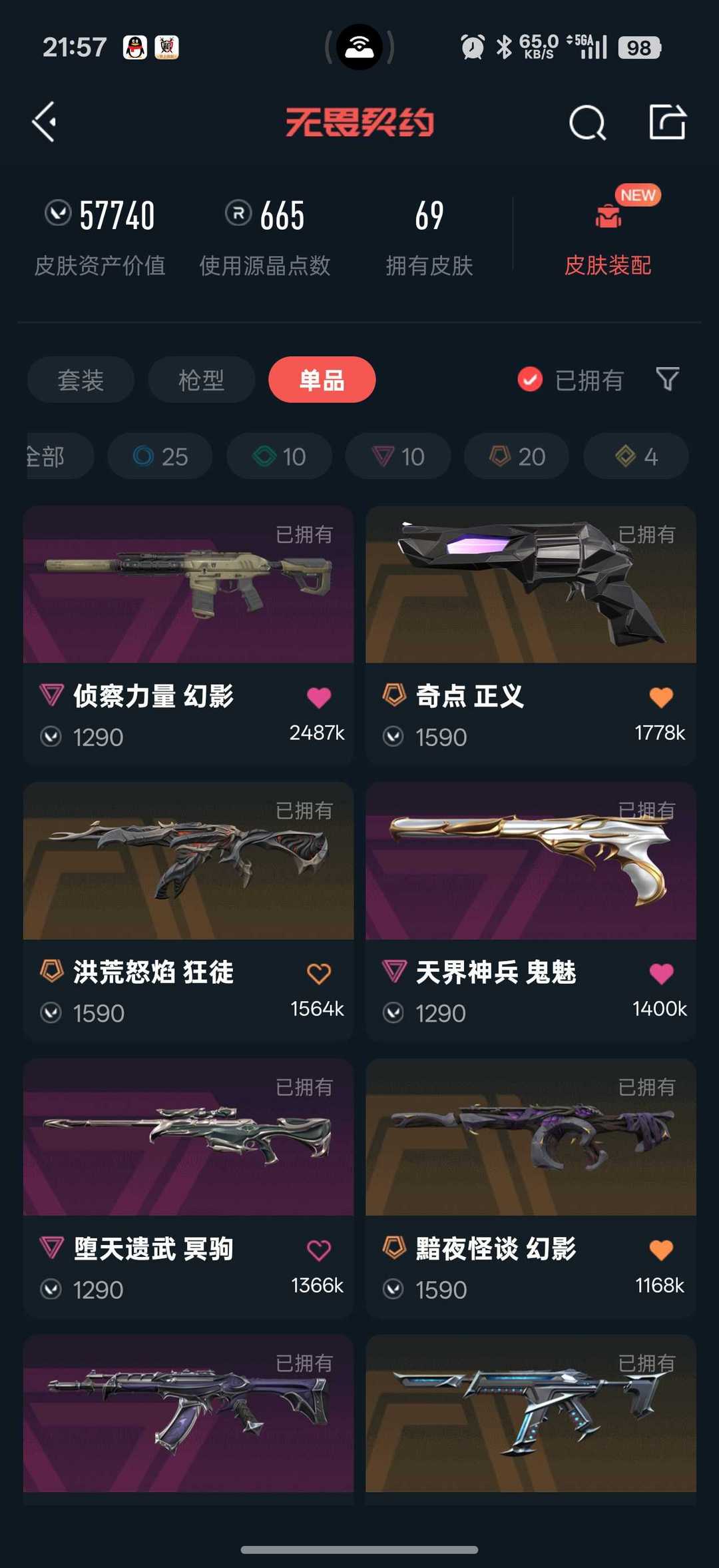This screenshot has width=719, height=1568.
Task: Switch to the 套装 tab
Action: [x=81, y=380]
